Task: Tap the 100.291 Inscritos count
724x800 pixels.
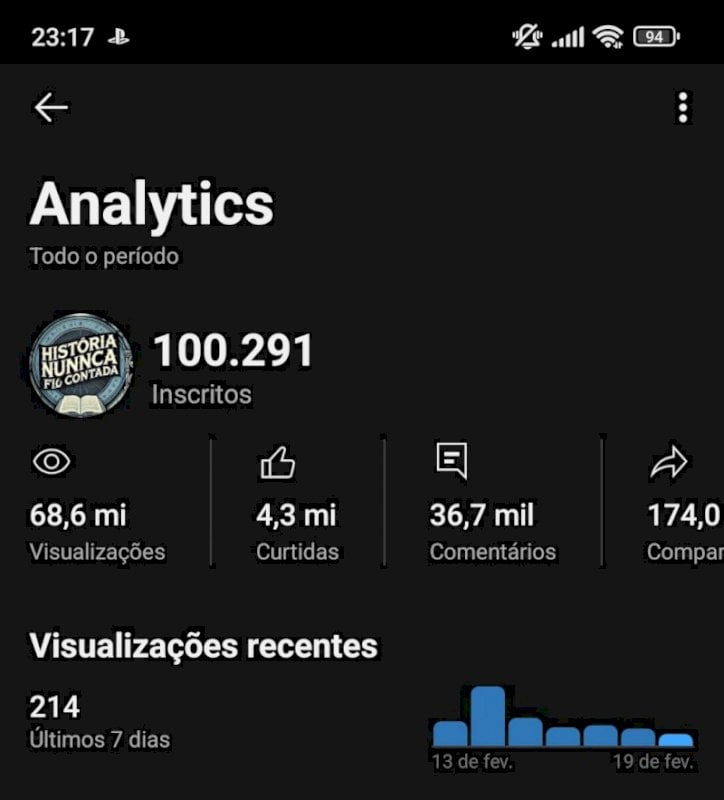Action: tap(232, 350)
